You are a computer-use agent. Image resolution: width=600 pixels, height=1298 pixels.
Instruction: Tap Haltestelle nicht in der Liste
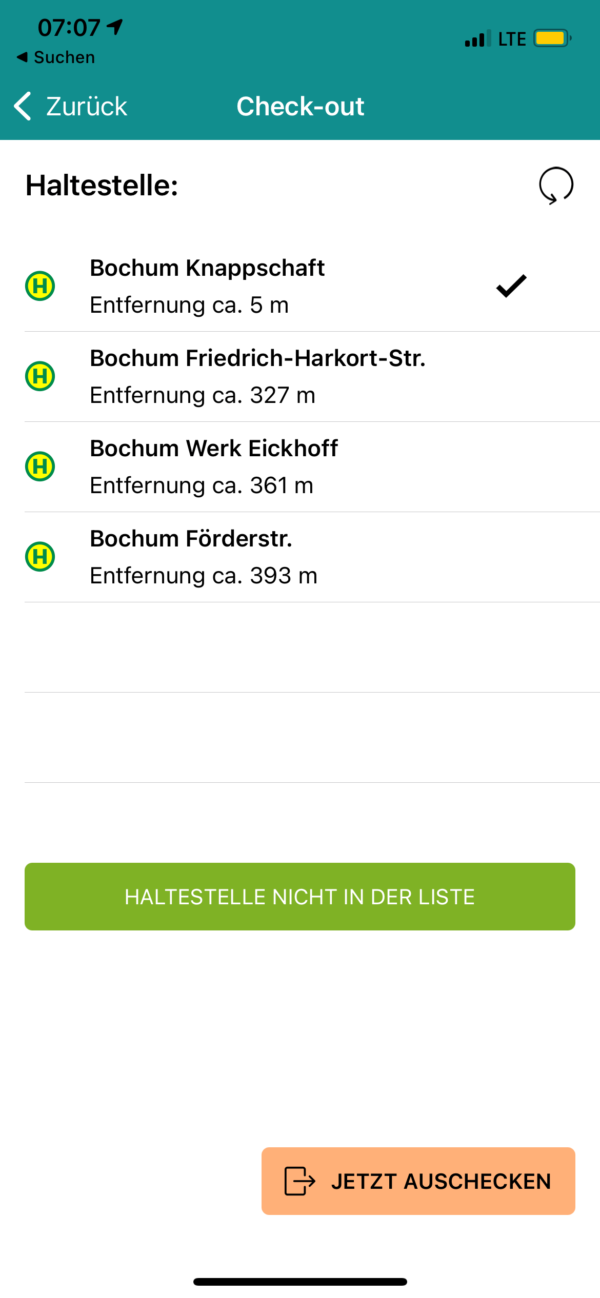[300, 897]
